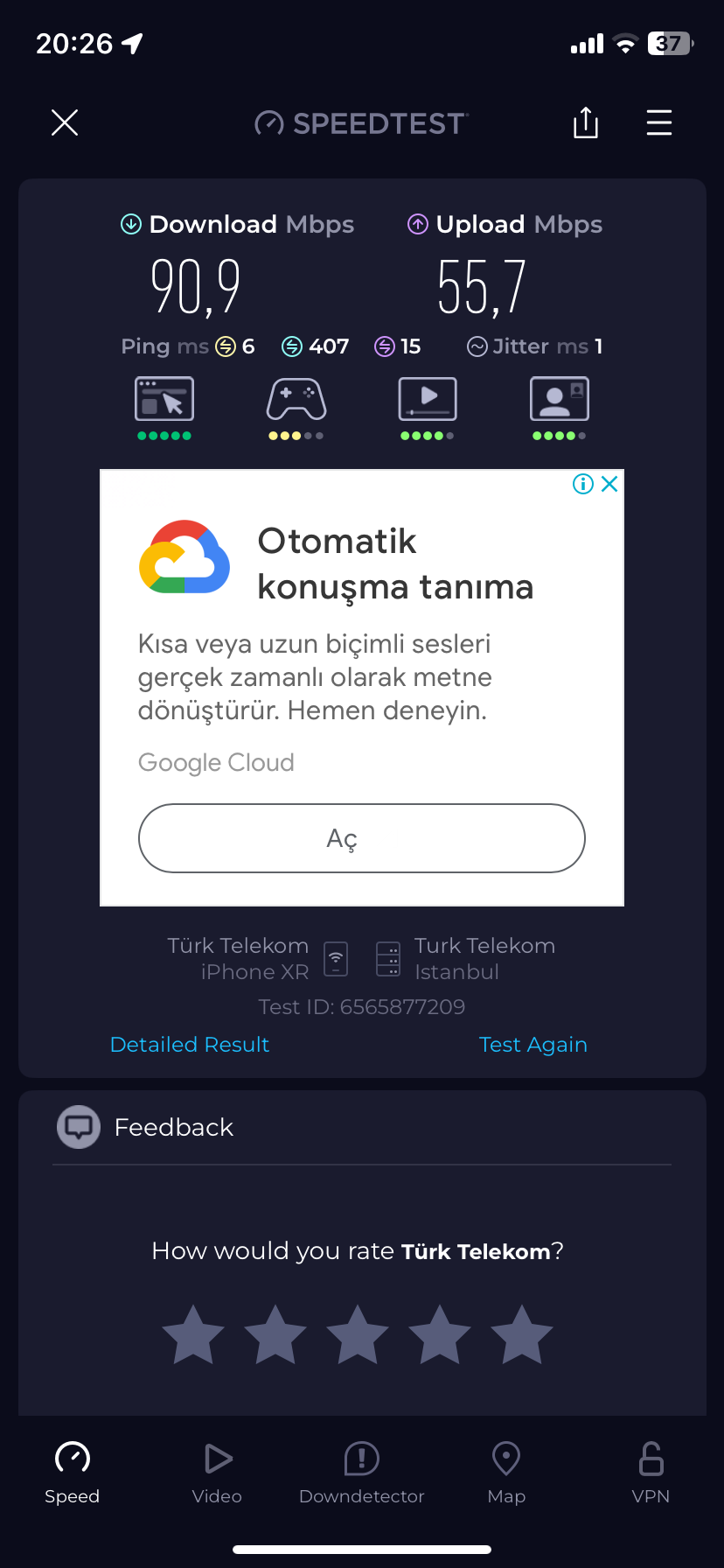Go to the Map tab
The width and height of the screenshot is (724, 1568).
coord(506,1473)
